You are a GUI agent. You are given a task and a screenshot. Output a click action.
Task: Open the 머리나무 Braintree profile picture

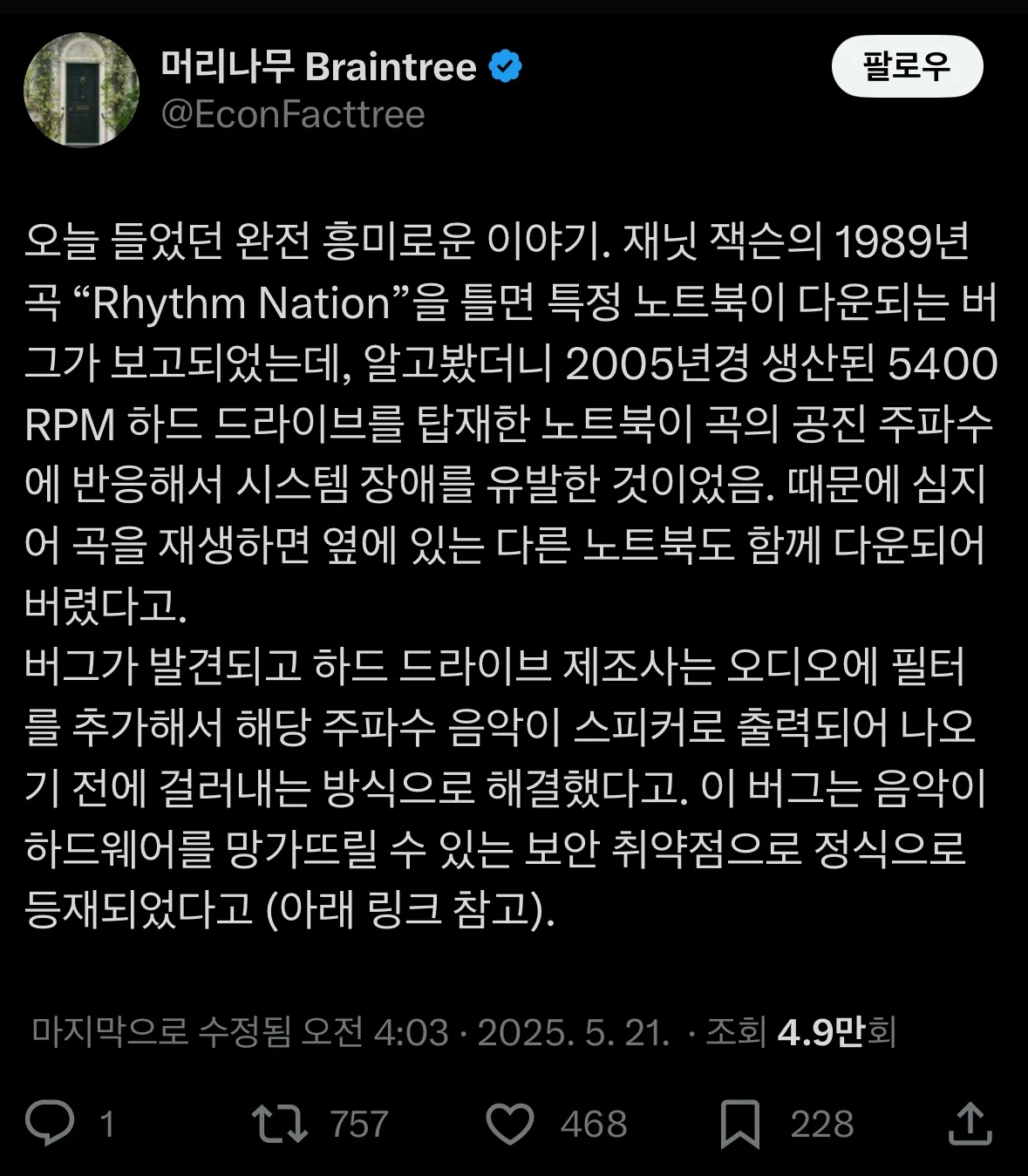click(x=81, y=90)
